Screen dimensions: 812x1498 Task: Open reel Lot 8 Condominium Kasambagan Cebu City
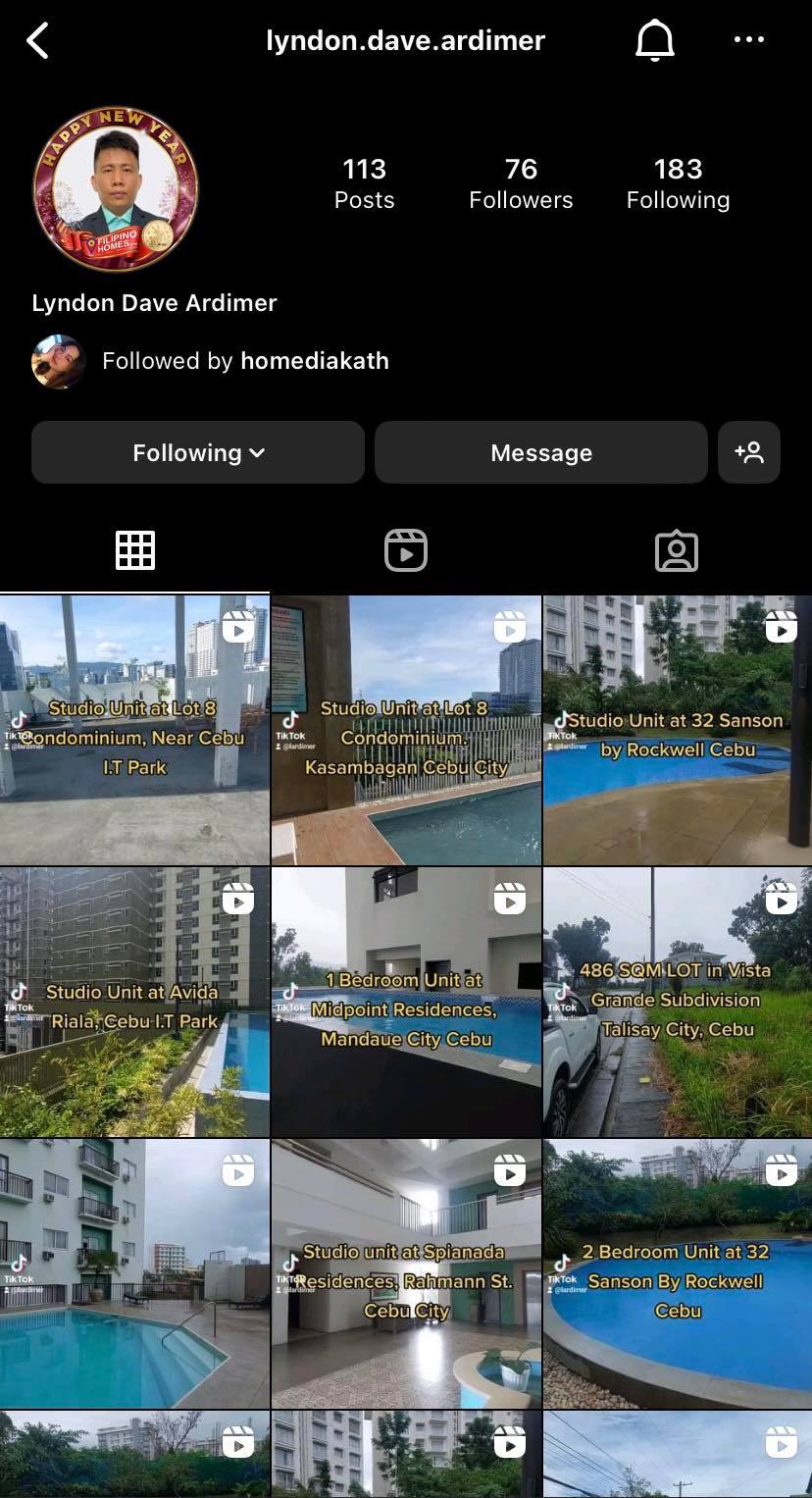pos(406,730)
